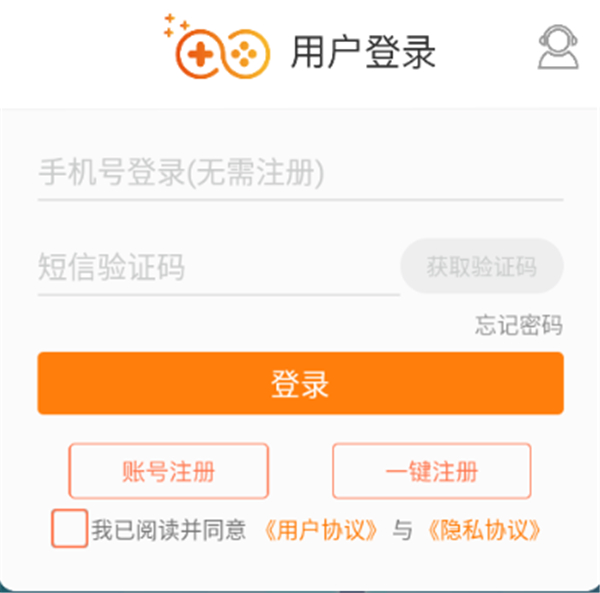Check the agreement consent checkbox

(x=69, y=529)
